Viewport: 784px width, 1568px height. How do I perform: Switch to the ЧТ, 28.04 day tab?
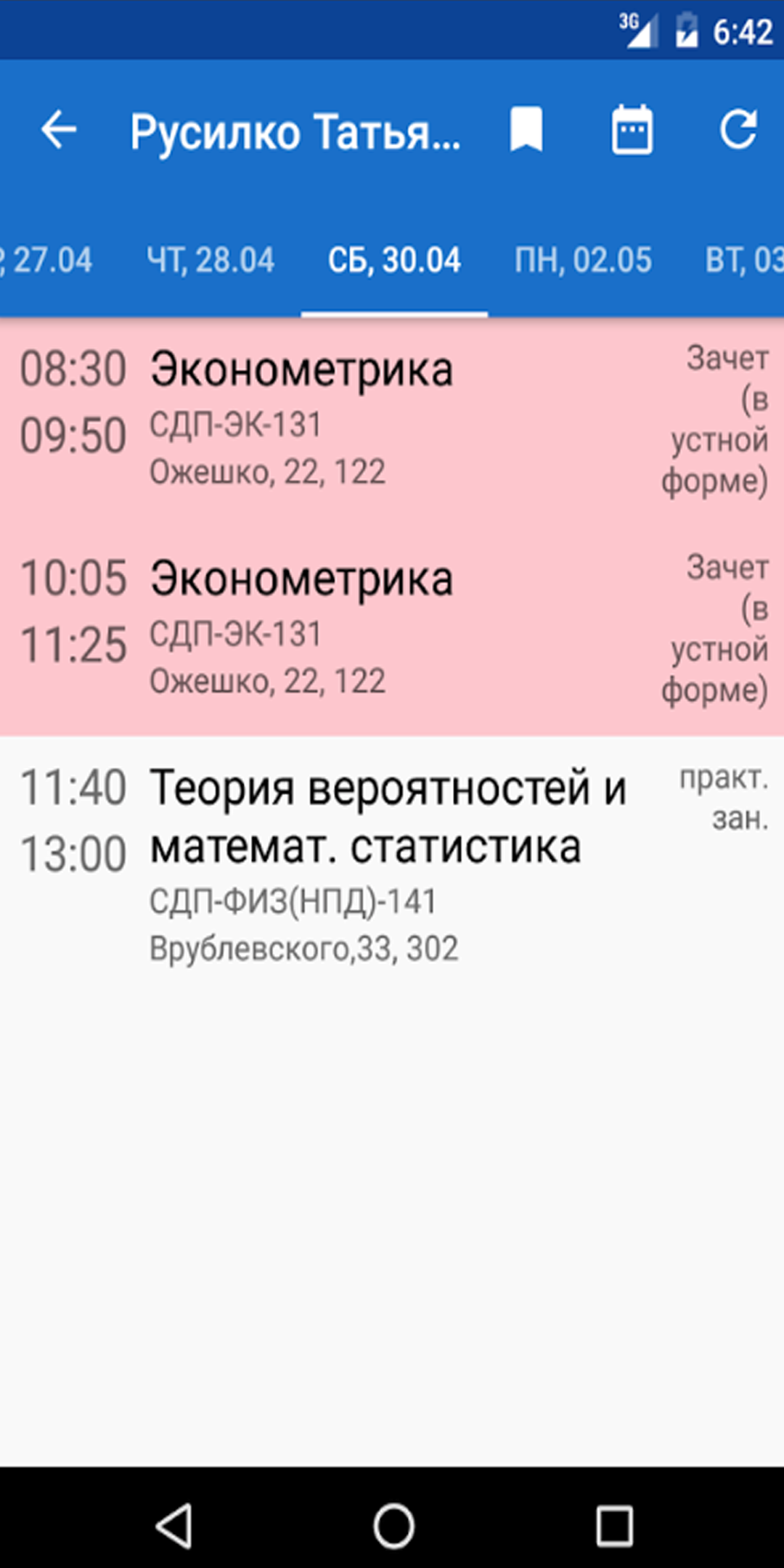[211, 260]
